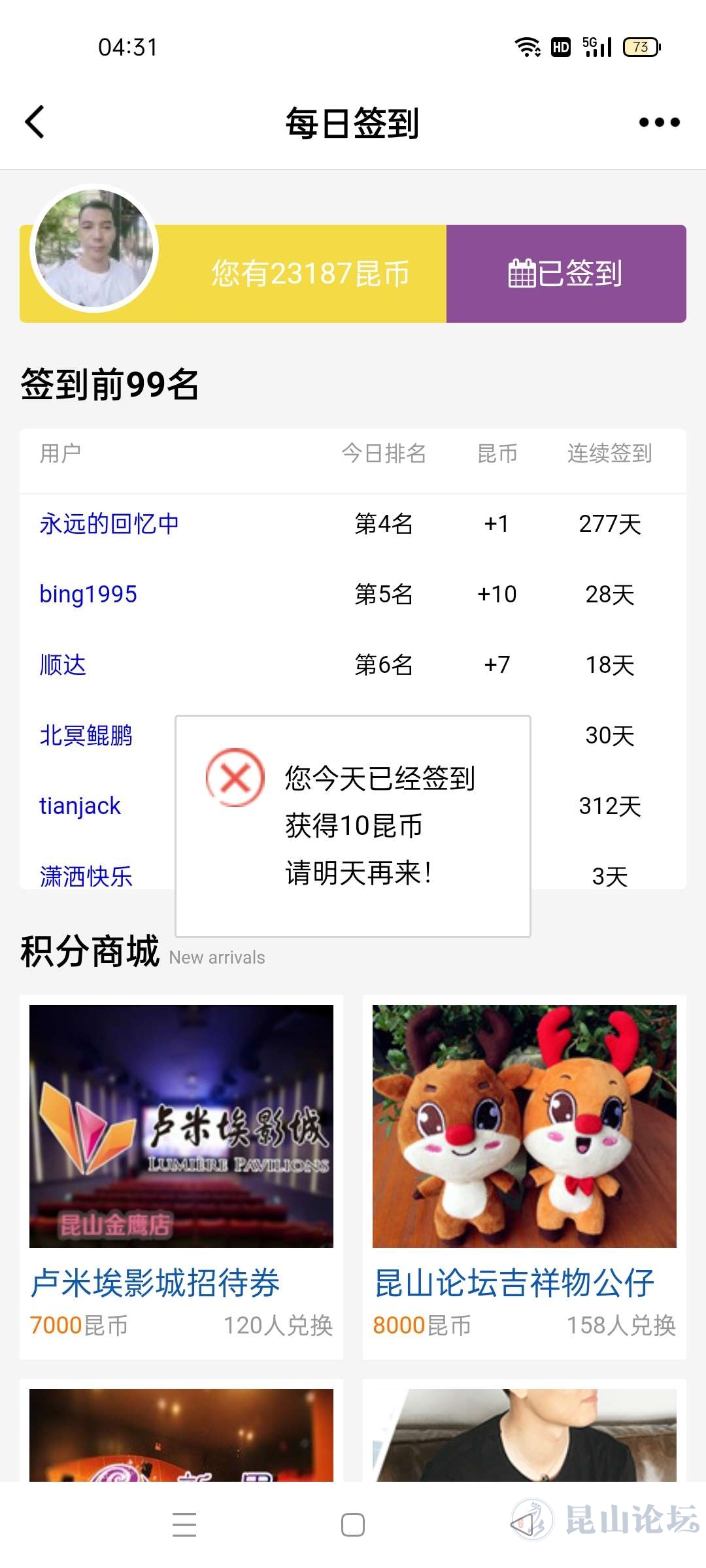Viewport: 706px width, 1568px height.
Task: Open the profile avatar picture
Action: click(x=94, y=248)
